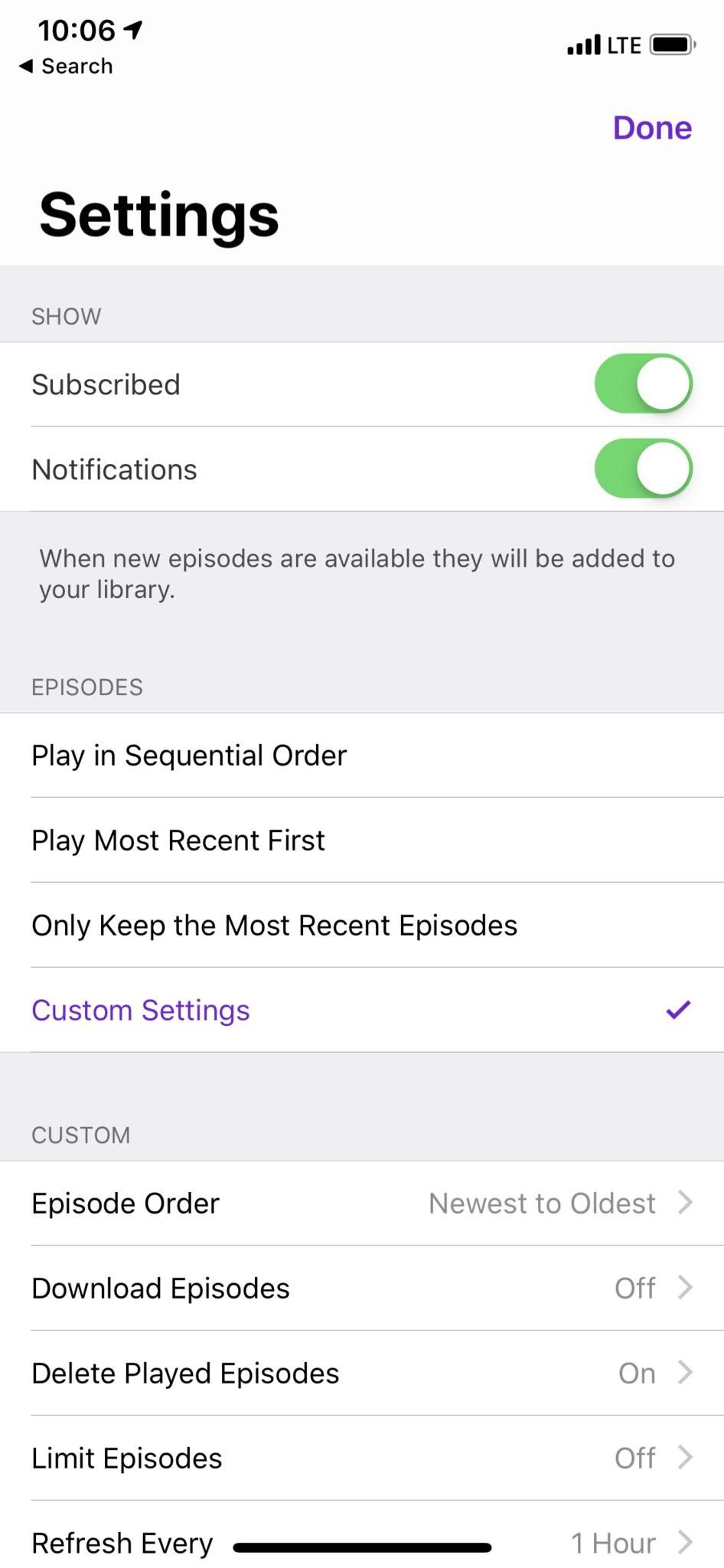
Task: Open Episode Order options
Action: tap(362, 1203)
